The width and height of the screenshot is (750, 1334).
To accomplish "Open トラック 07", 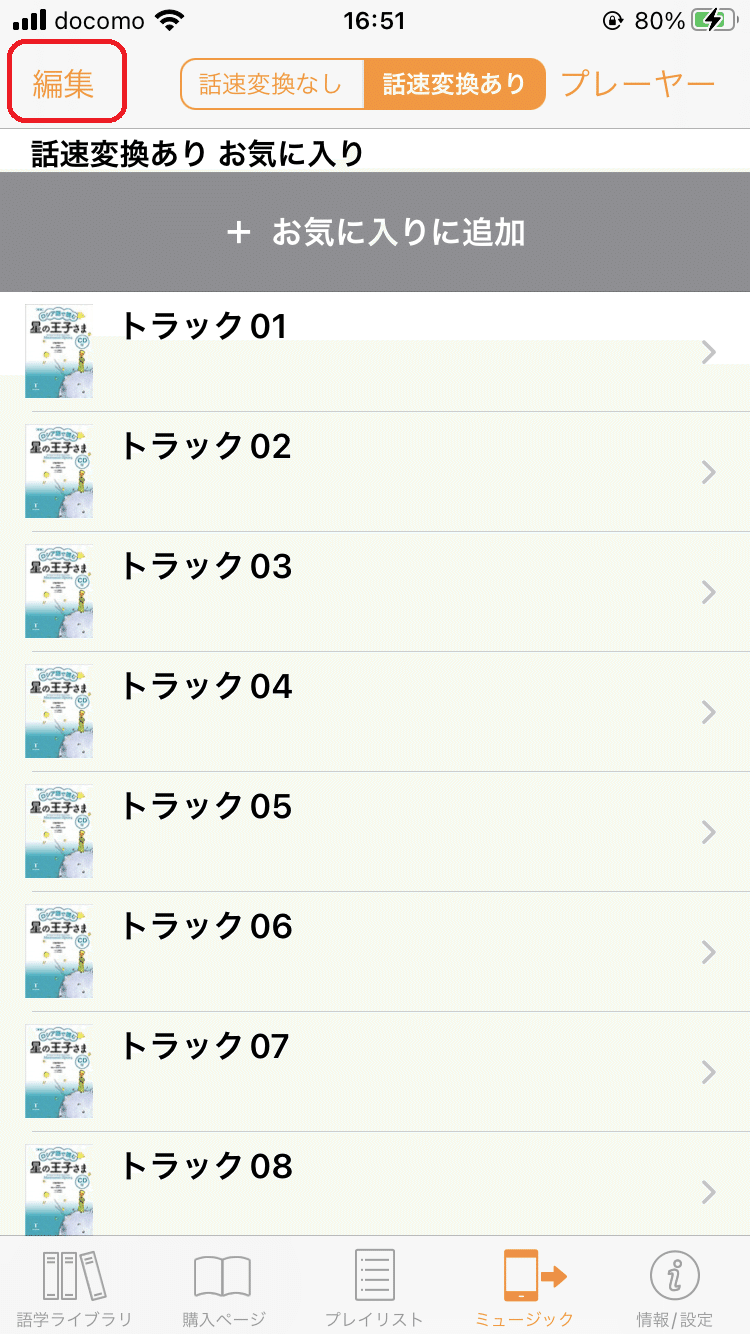I will 375,1071.
